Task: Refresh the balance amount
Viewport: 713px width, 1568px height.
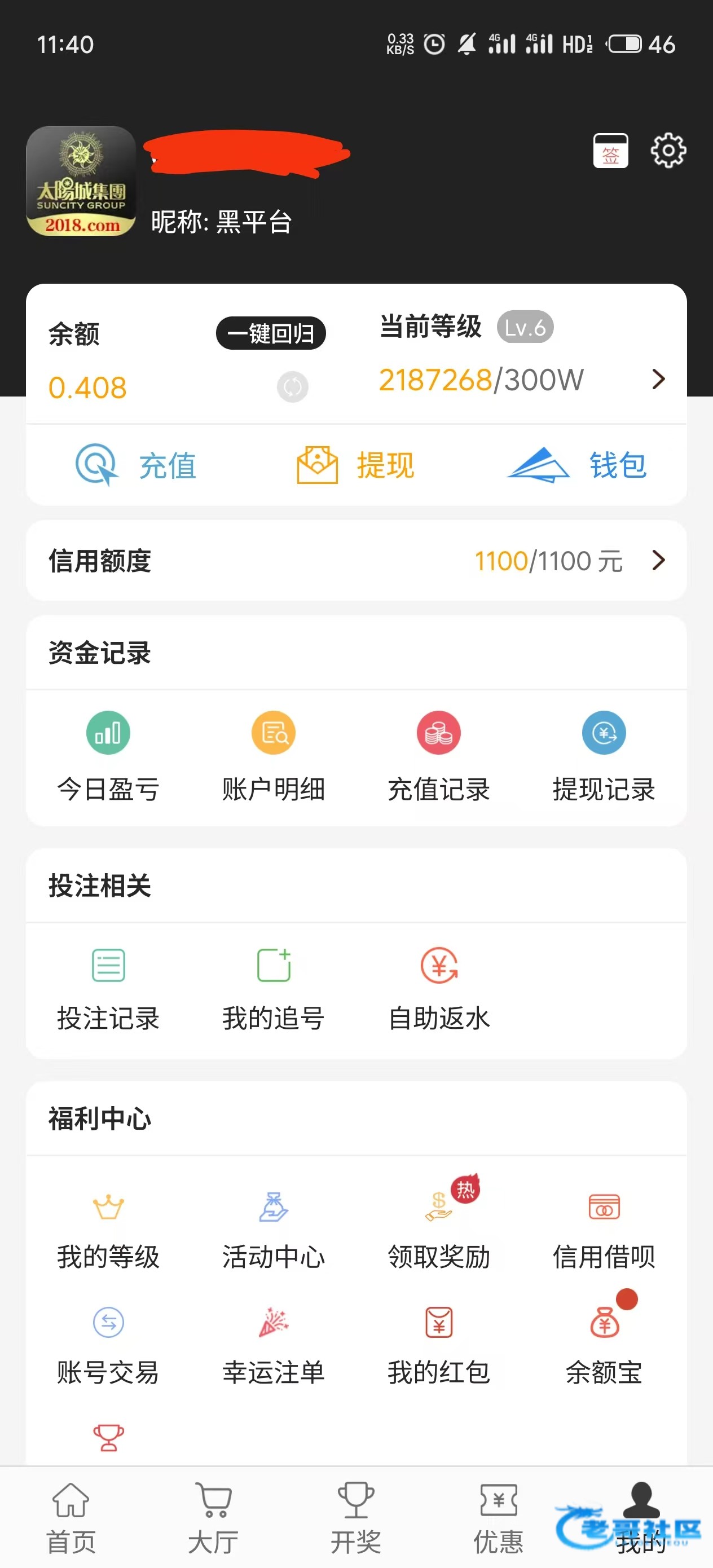Action: [x=293, y=386]
